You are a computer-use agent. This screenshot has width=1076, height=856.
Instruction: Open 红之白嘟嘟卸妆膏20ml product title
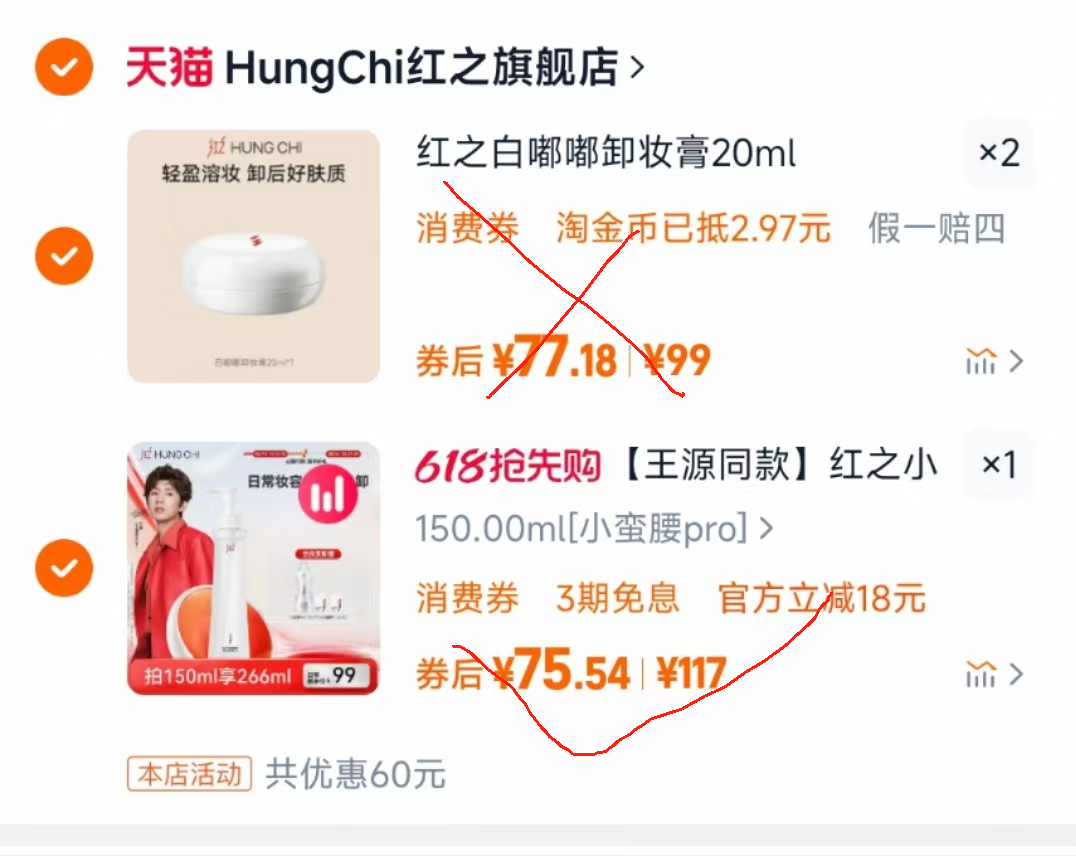[x=606, y=154]
